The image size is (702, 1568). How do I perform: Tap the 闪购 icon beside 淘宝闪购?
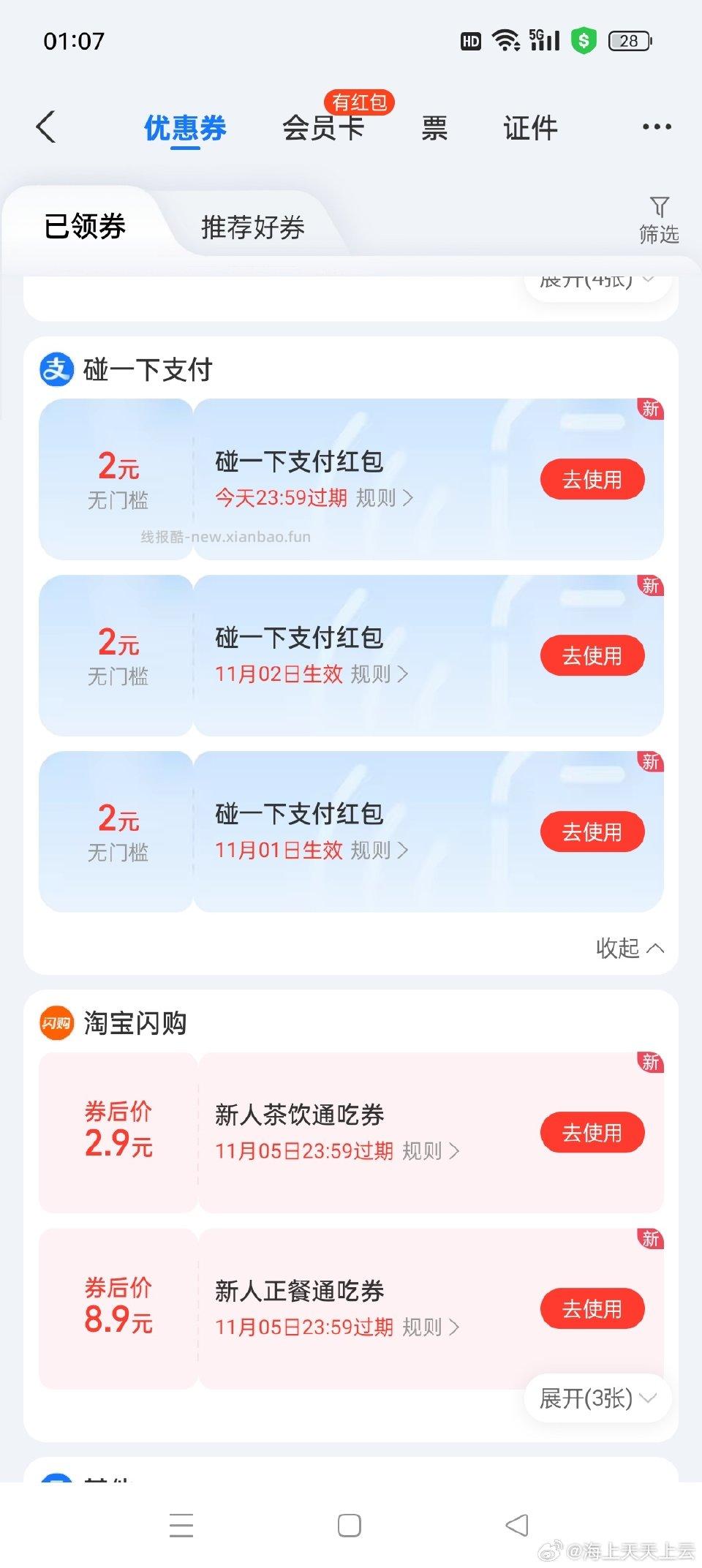[x=58, y=1023]
